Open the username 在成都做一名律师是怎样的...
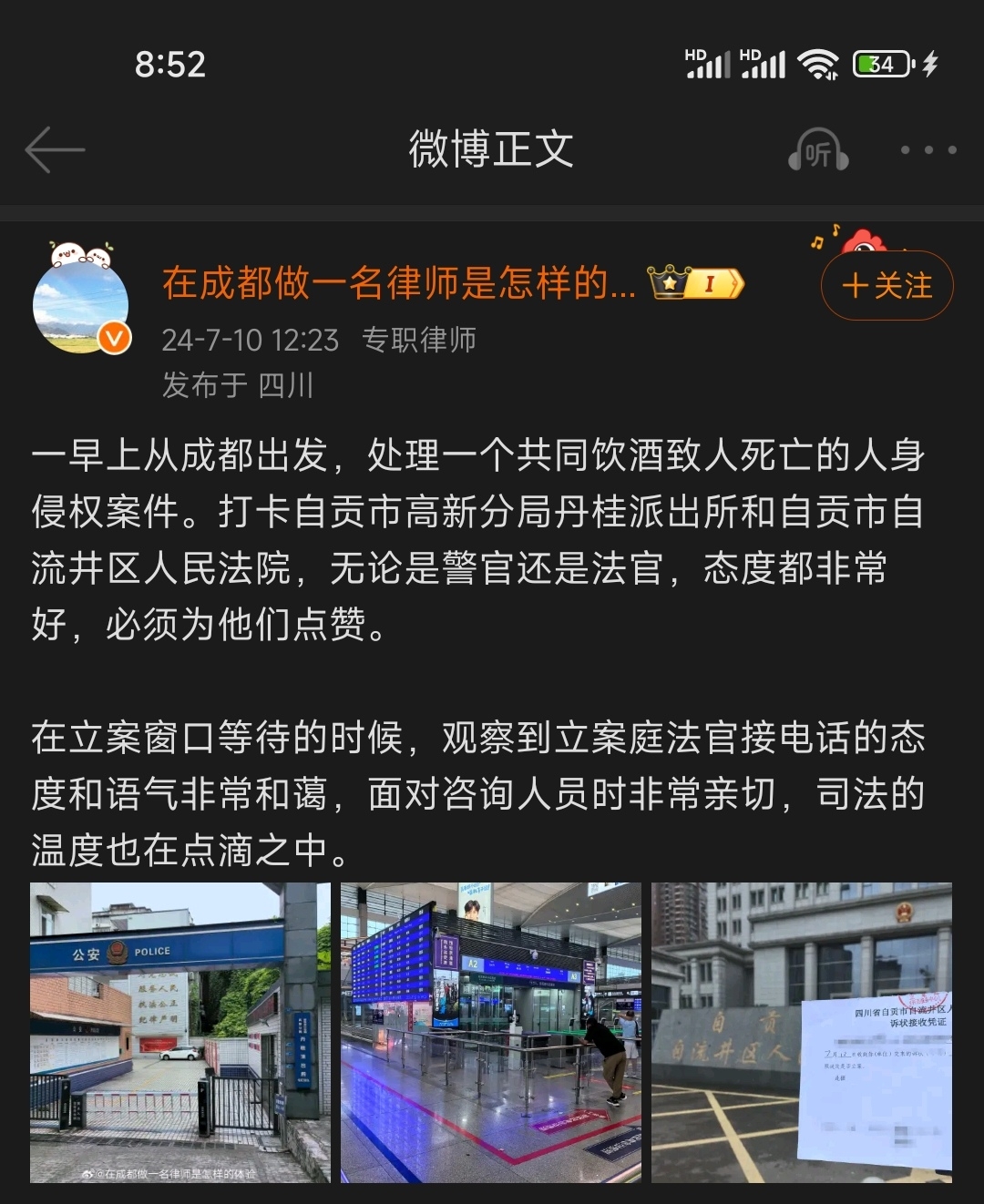Image resolution: width=984 pixels, height=1204 pixels. pos(398,283)
